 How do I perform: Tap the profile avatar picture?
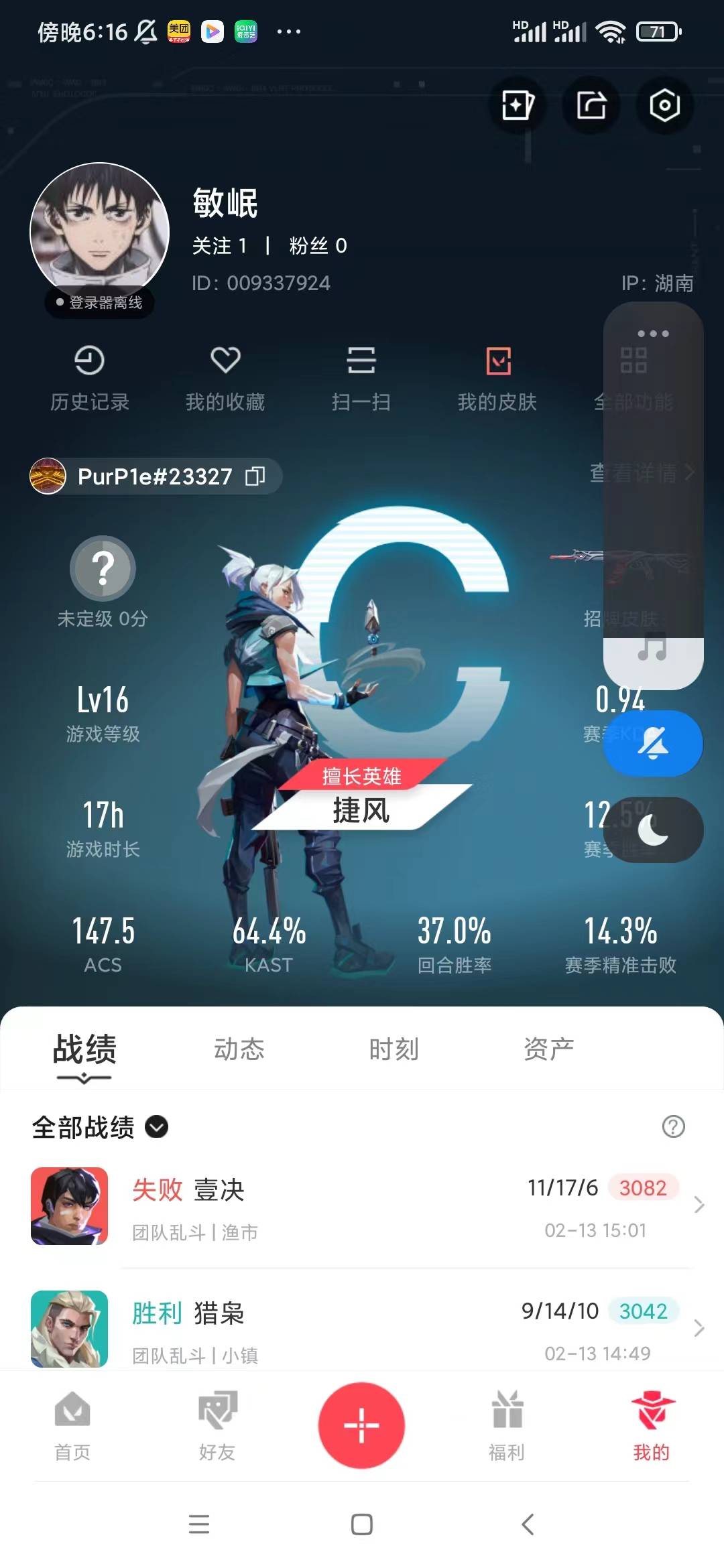point(99,231)
